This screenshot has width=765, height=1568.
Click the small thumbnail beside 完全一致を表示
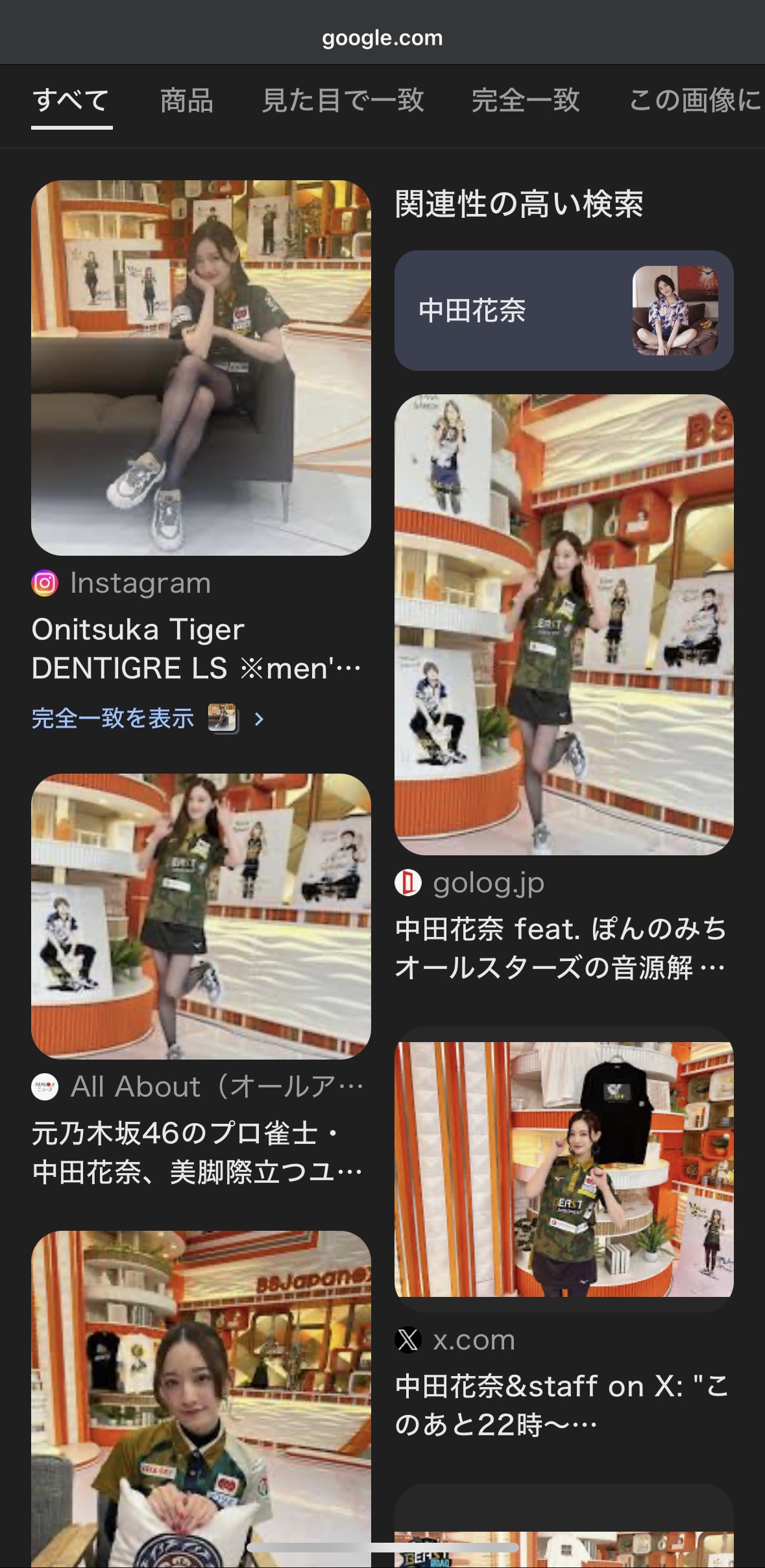(223, 719)
